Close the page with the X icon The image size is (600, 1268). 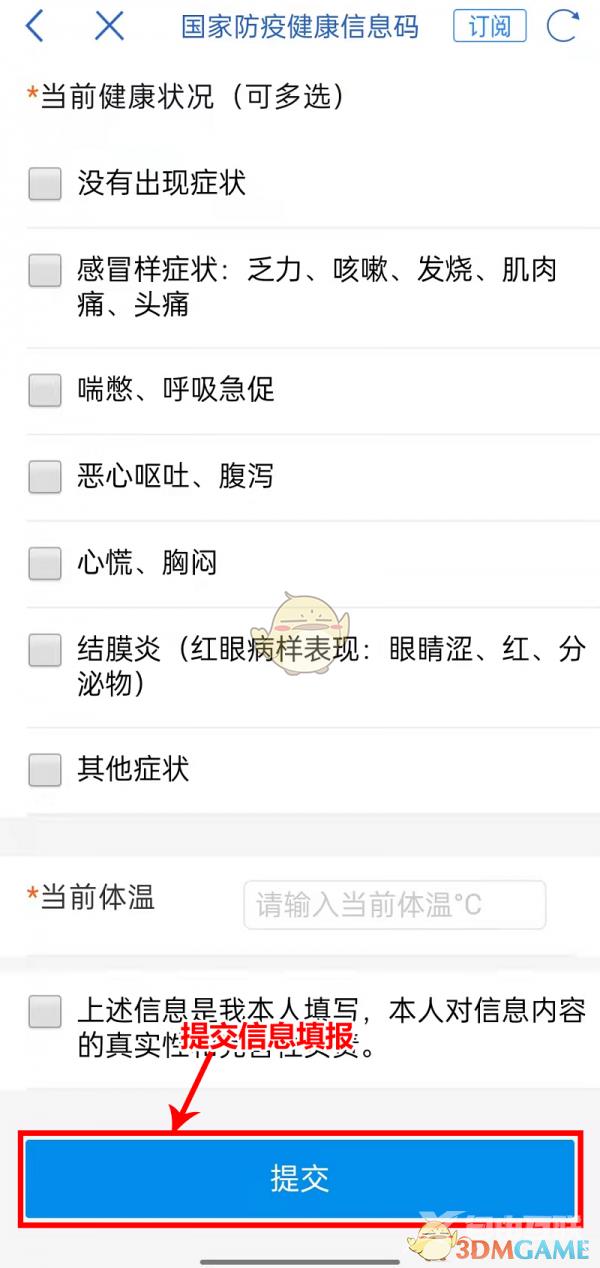[x=109, y=26]
